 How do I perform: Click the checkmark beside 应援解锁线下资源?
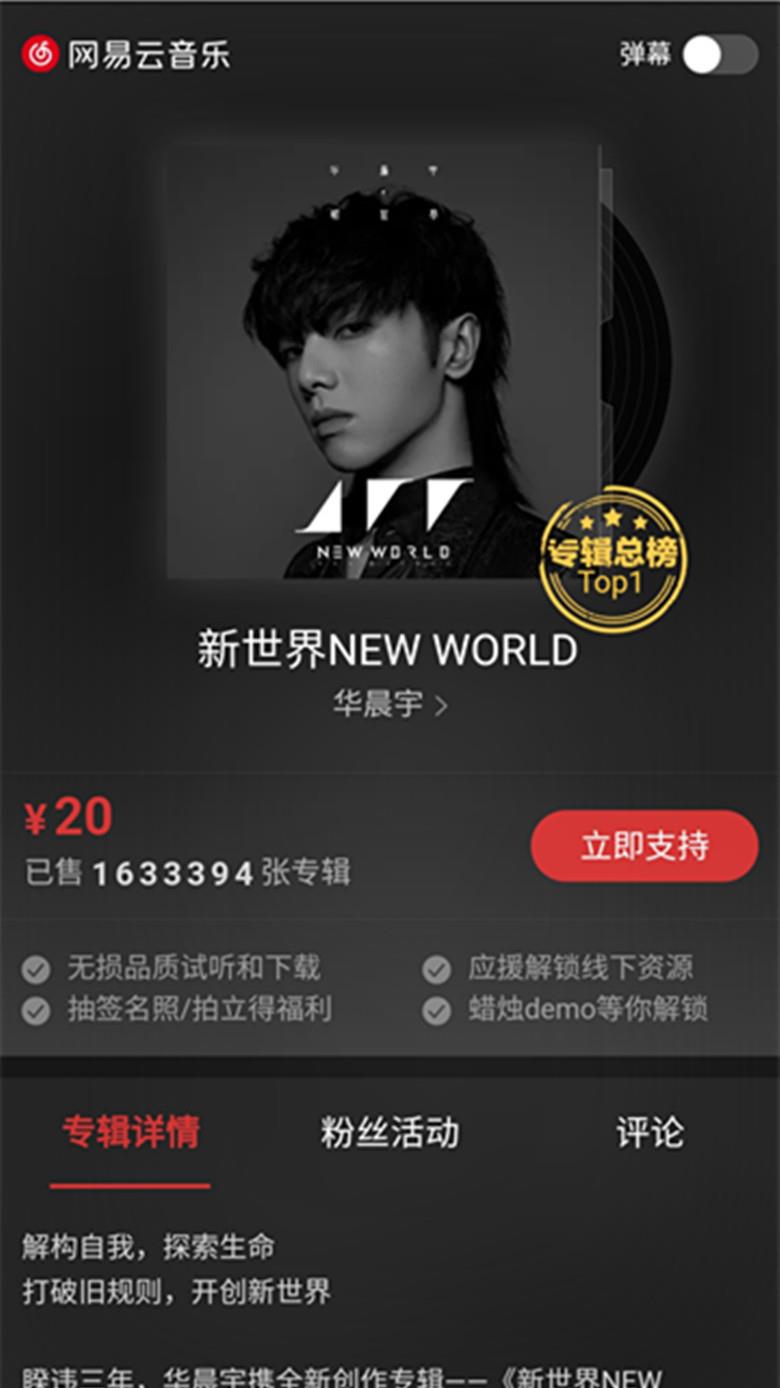pyautogui.click(x=436, y=968)
